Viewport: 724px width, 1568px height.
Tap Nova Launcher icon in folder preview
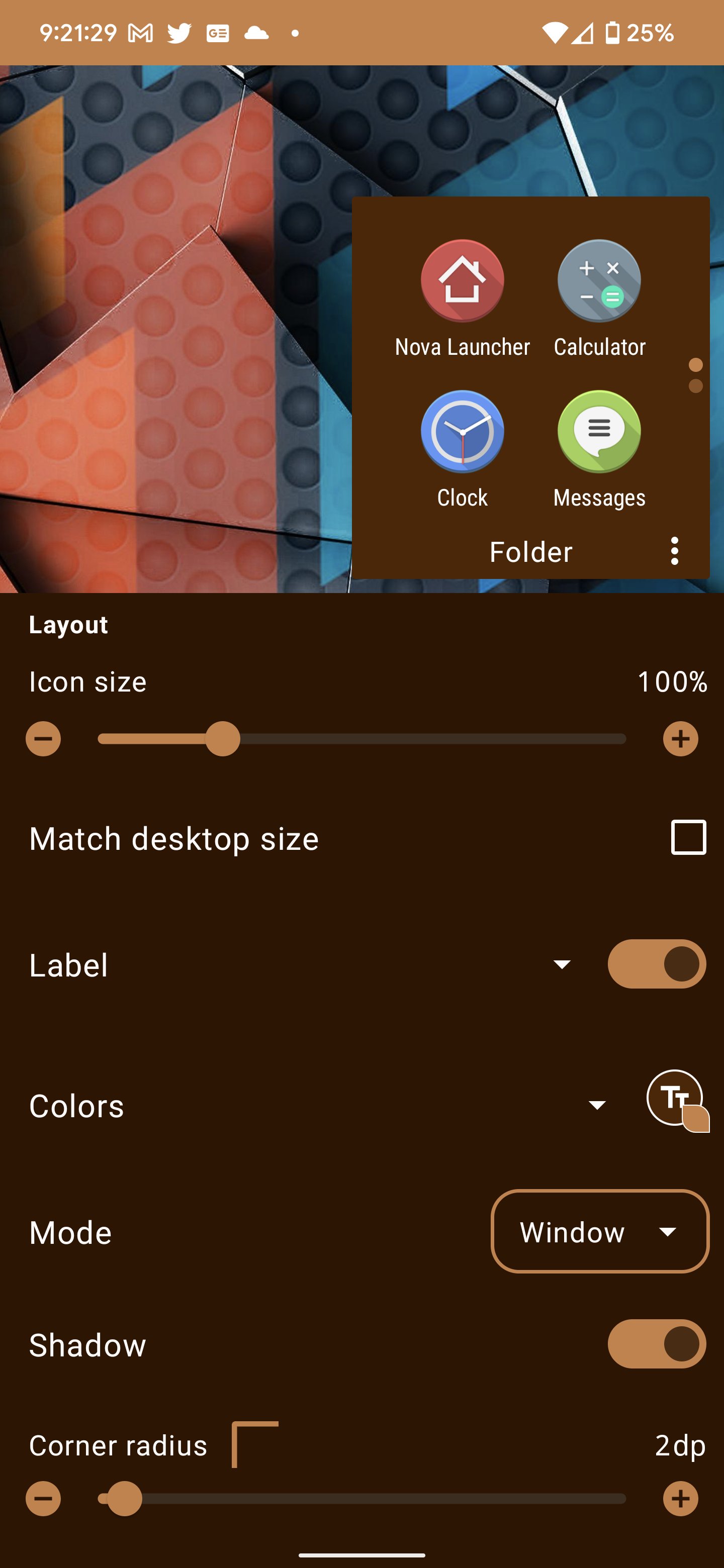(x=462, y=280)
